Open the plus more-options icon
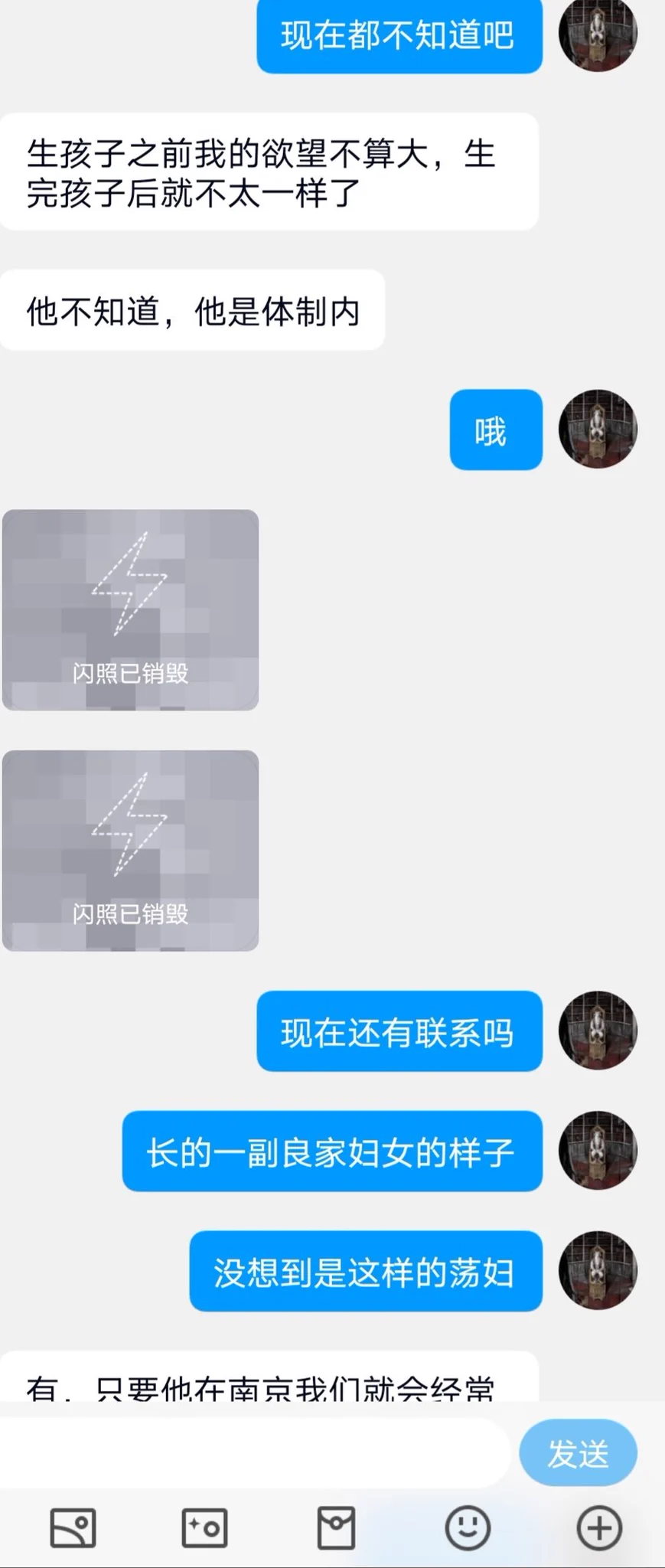Image resolution: width=665 pixels, height=1568 pixels. pyautogui.click(x=599, y=1528)
